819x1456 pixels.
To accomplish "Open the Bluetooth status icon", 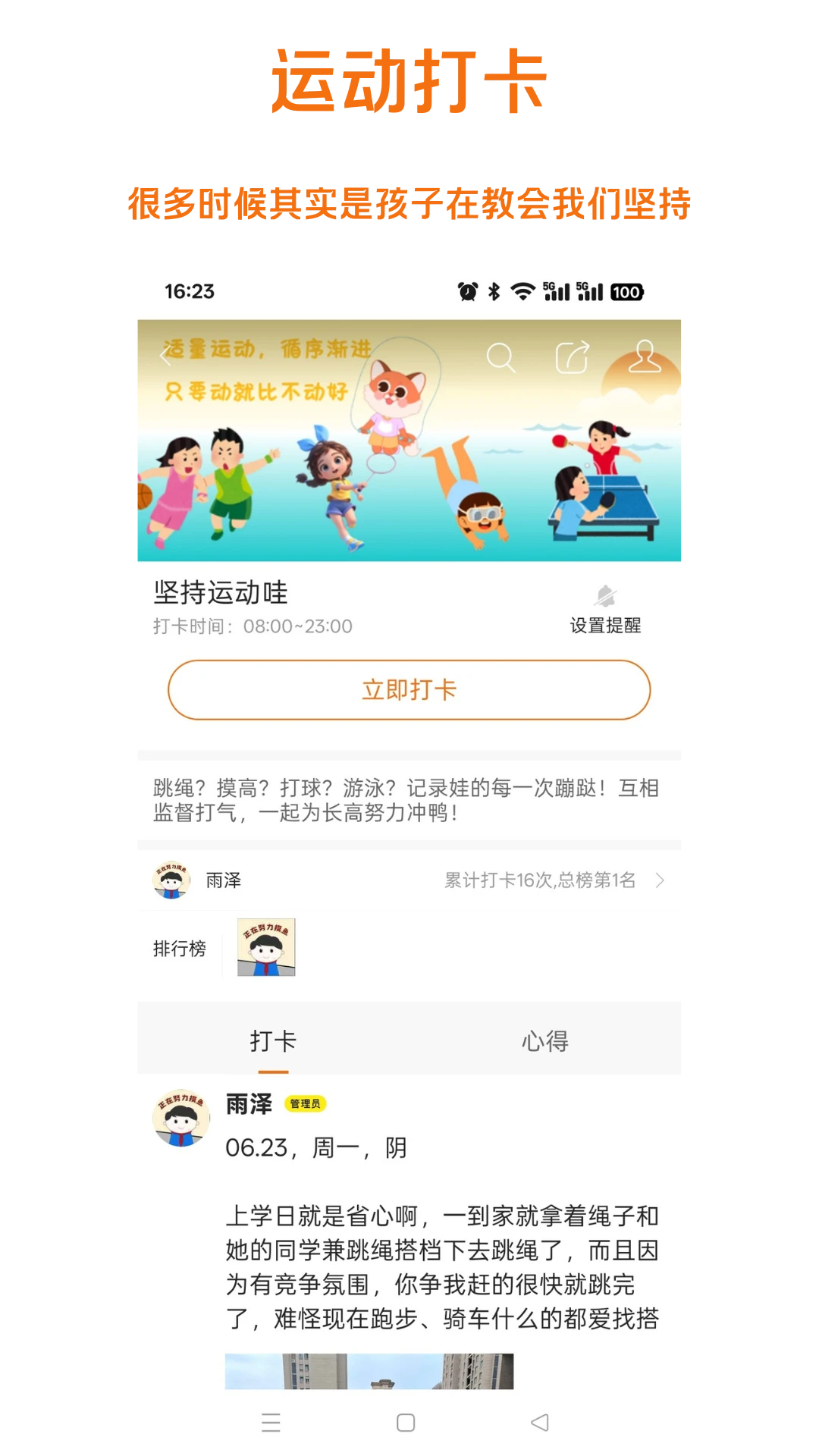I will [494, 291].
